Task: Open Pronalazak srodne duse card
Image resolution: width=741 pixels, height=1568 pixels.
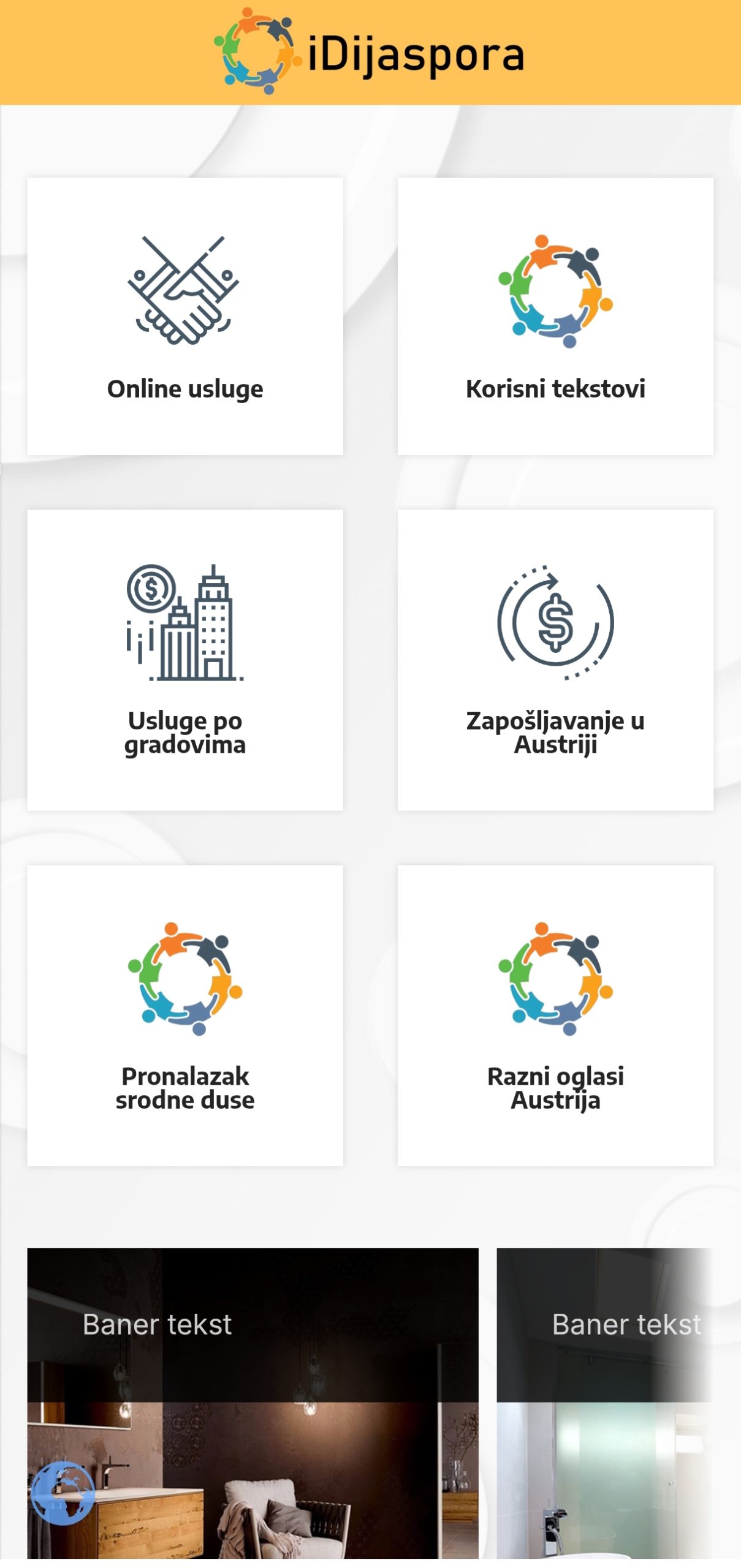Action: click(184, 1015)
